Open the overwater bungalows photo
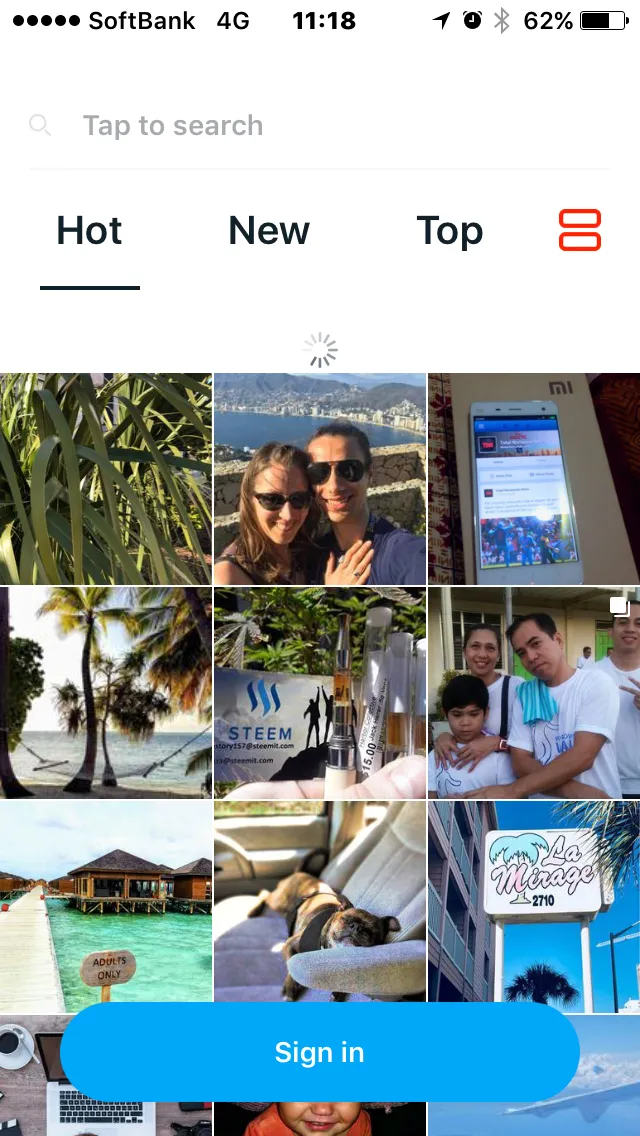The image size is (640, 1136). pos(106,900)
